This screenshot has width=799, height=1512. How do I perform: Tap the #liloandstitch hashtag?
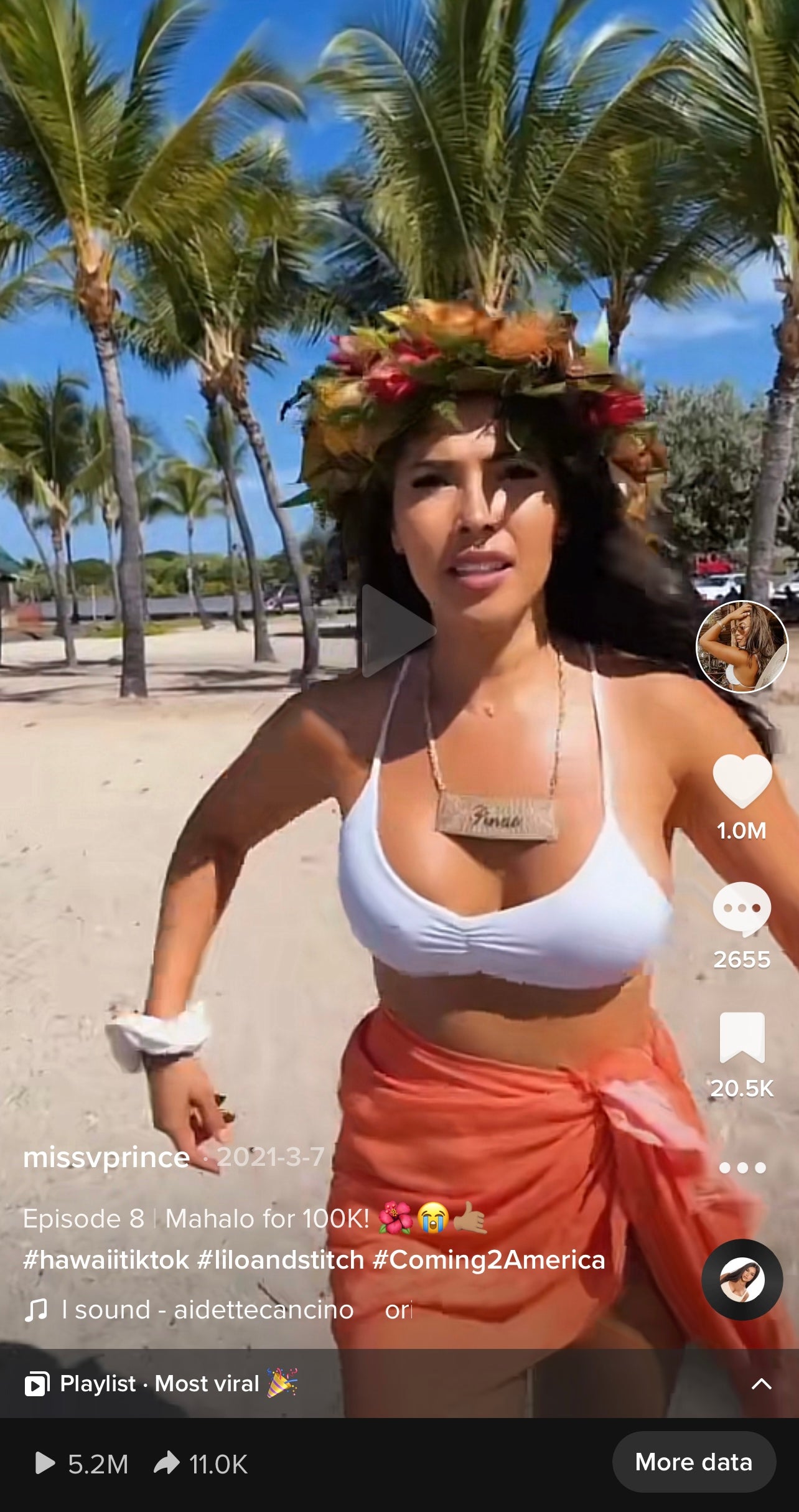coord(281,1260)
